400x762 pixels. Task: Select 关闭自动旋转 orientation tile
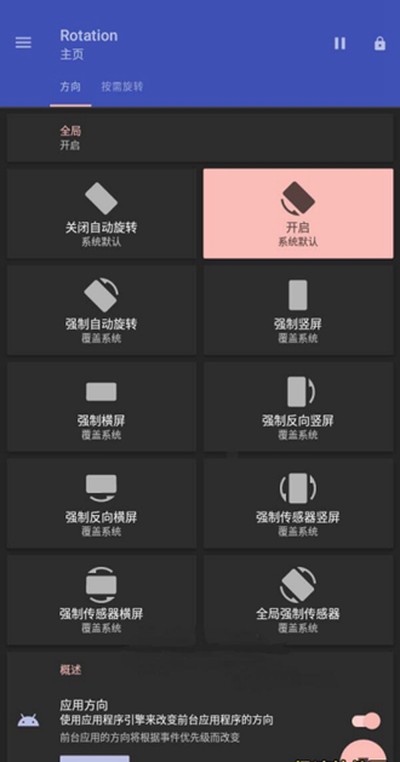(x=101, y=214)
